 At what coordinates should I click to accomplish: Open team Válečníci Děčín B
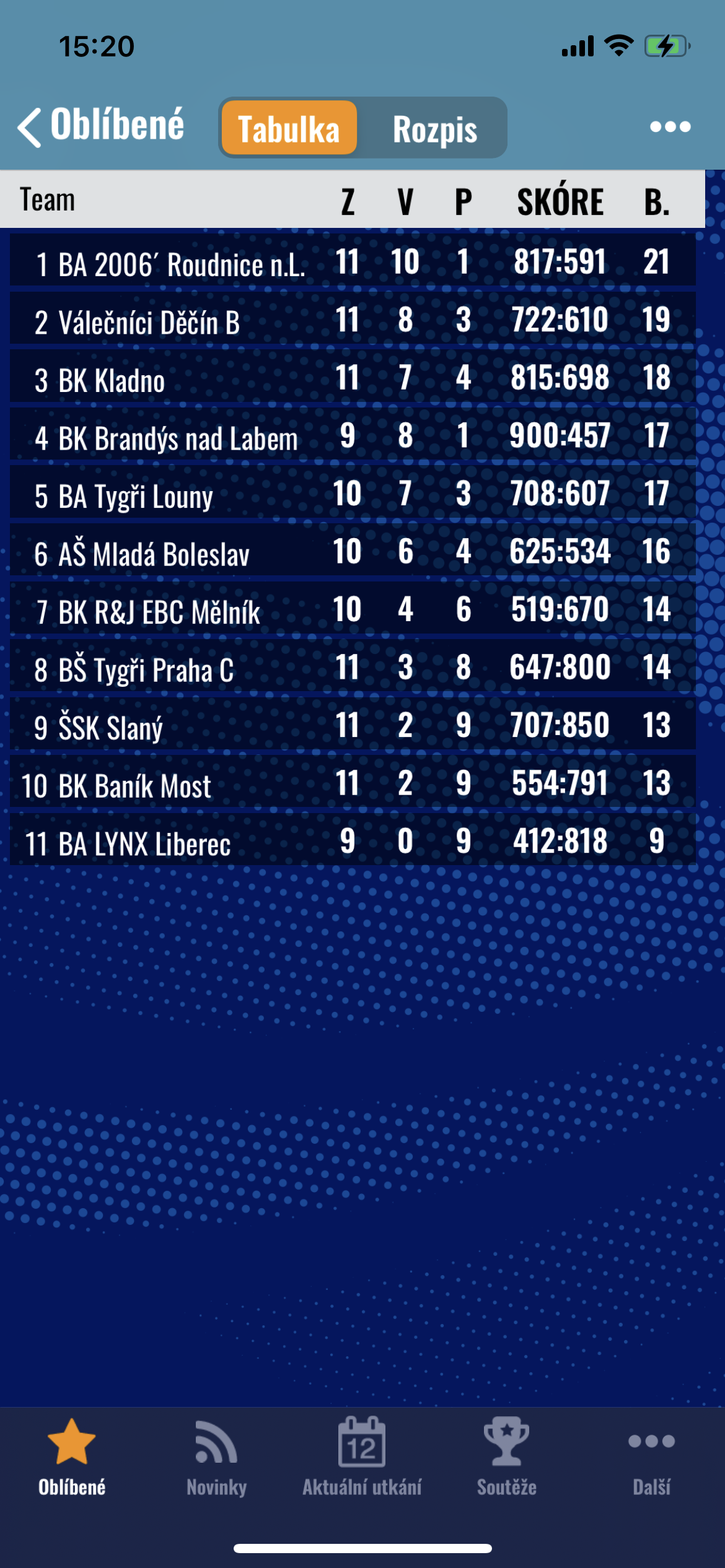click(353, 320)
